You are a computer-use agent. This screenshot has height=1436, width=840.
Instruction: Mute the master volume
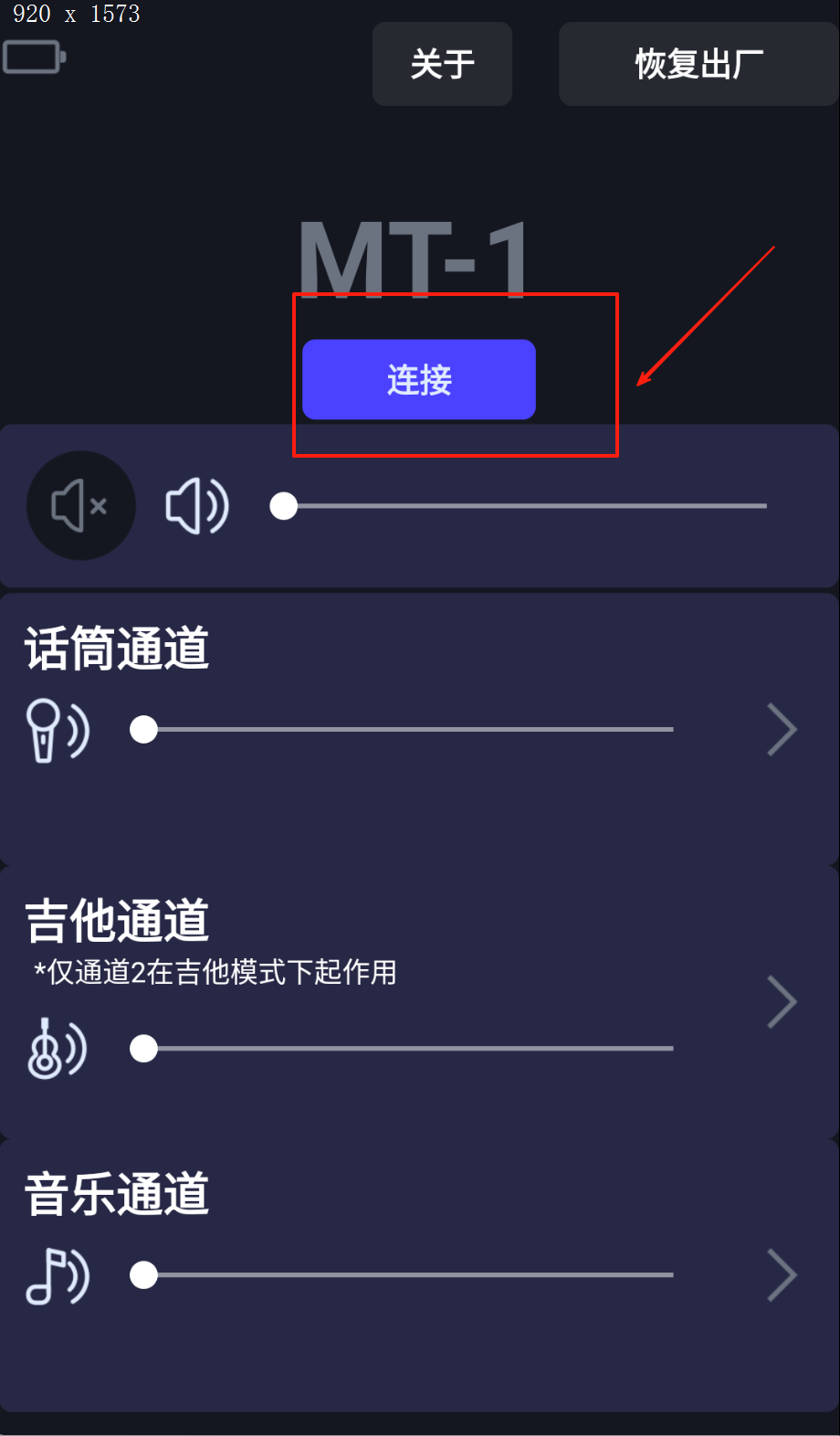click(80, 505)
